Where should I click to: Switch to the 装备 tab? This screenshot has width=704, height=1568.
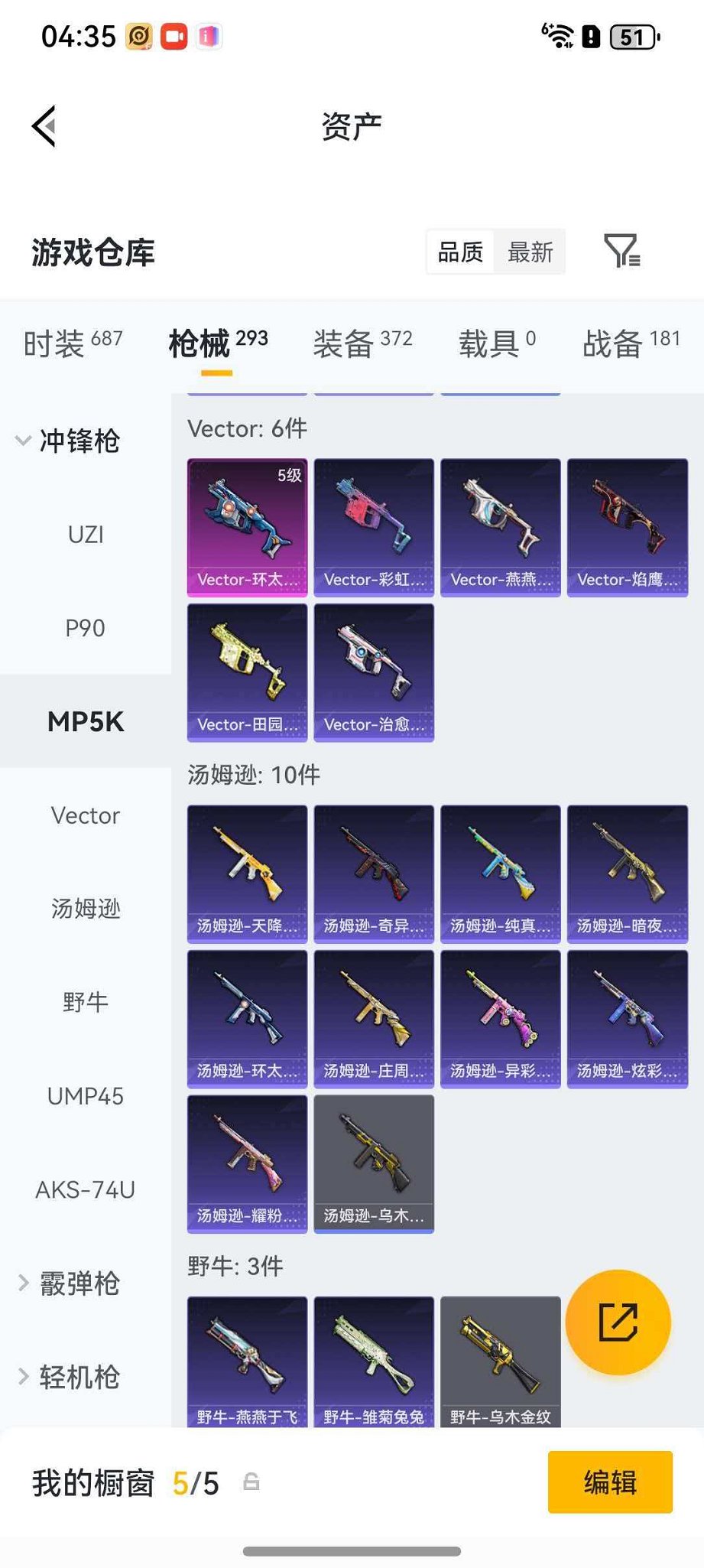362,343
